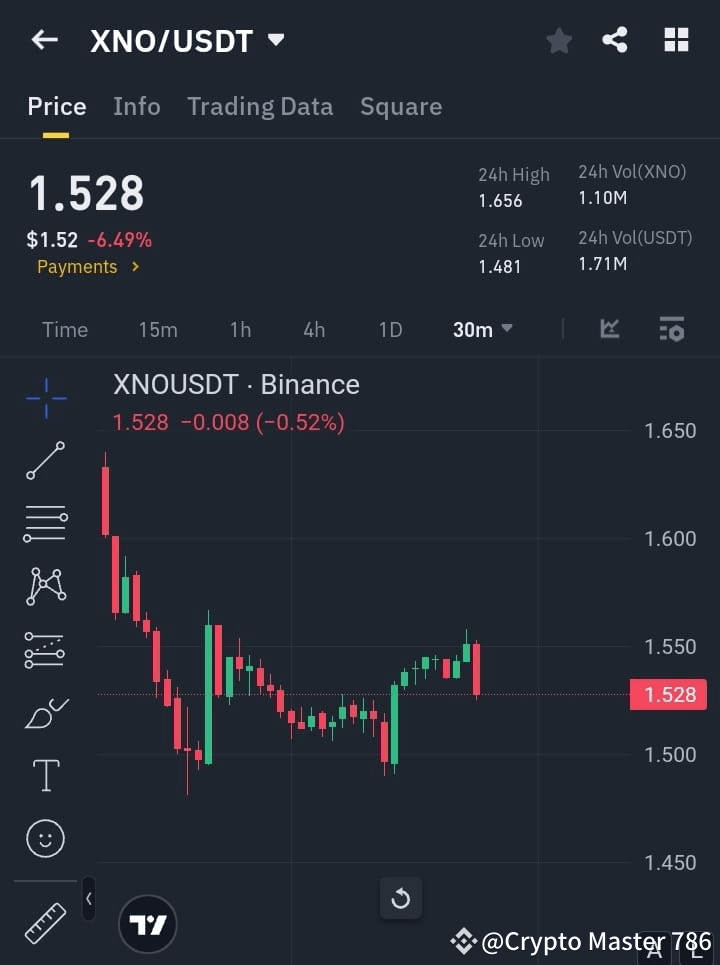Open the TradingView logo button

pos(147,923)
